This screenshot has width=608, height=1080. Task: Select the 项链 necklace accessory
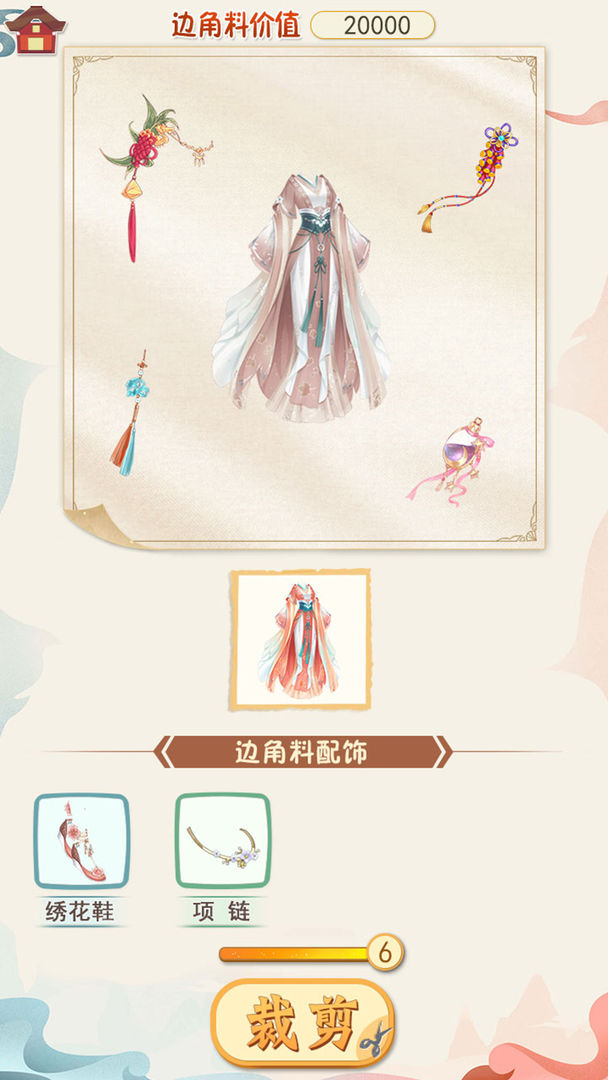223,841
